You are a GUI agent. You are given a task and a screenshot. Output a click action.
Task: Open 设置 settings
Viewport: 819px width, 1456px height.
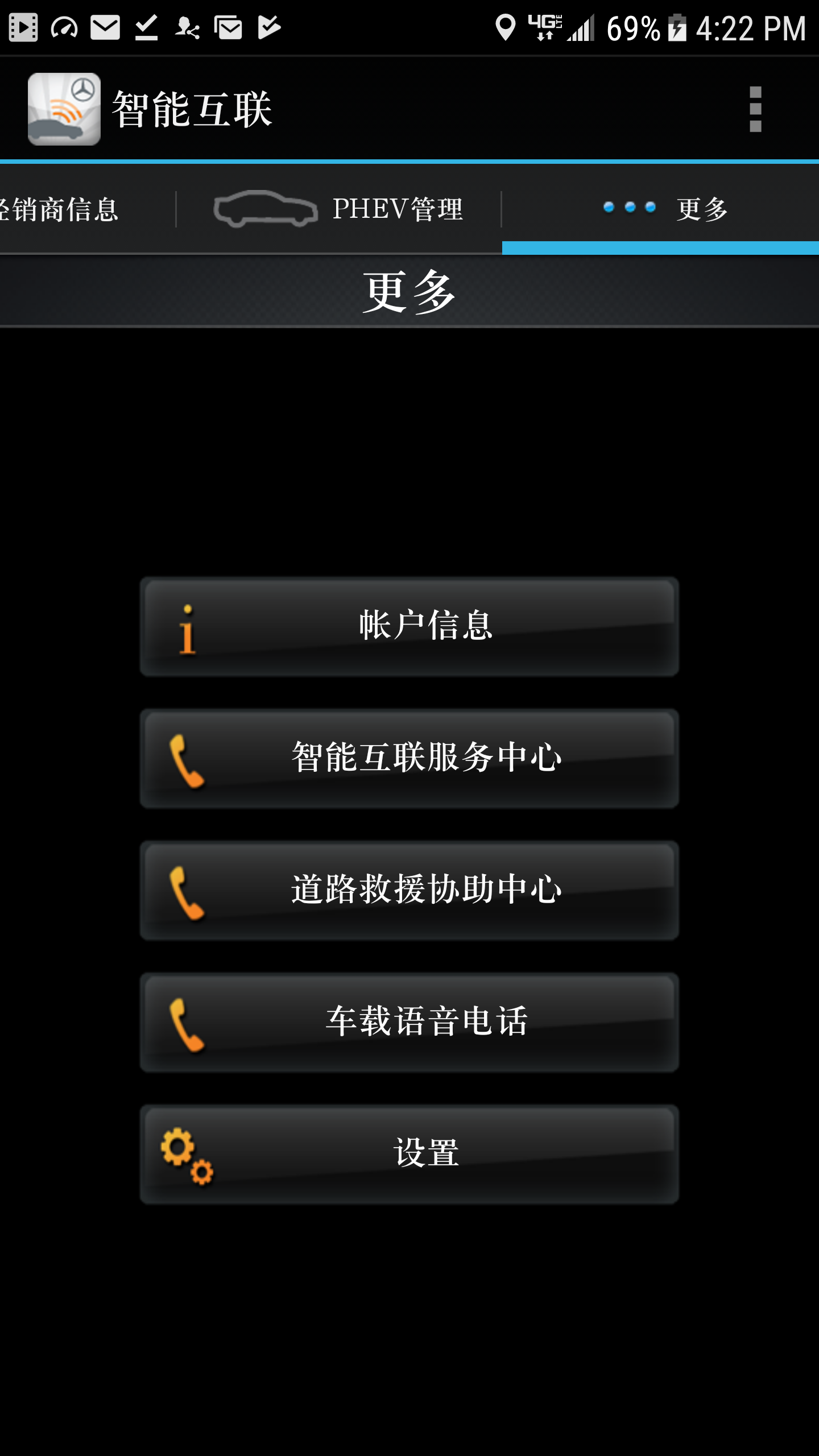pyautogui.click(x=409, y=1154)
